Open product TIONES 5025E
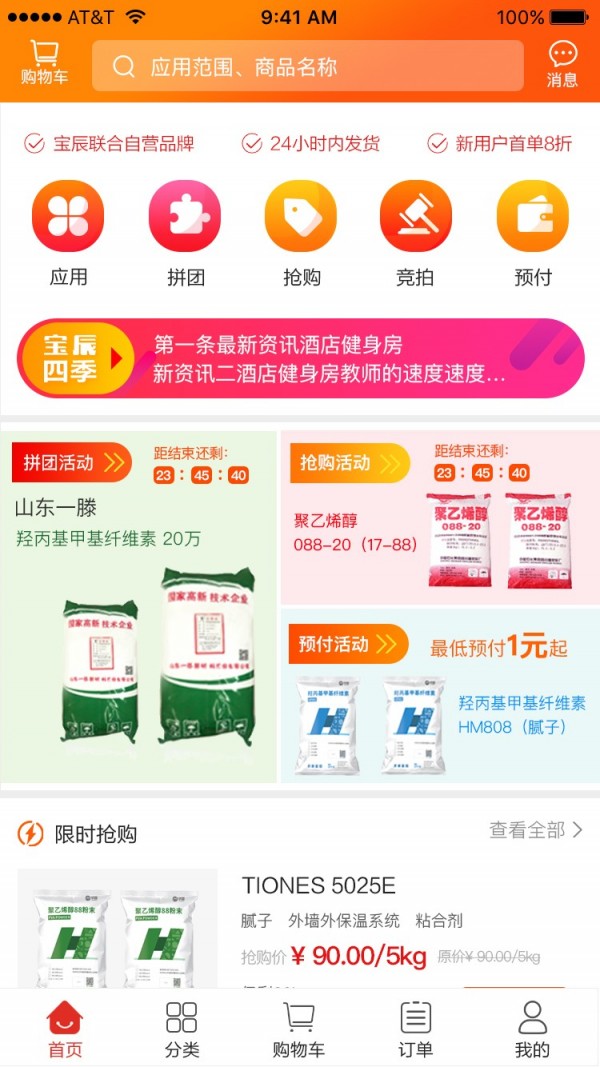This screenshot has width=600, height=1067. pos(319,886)
